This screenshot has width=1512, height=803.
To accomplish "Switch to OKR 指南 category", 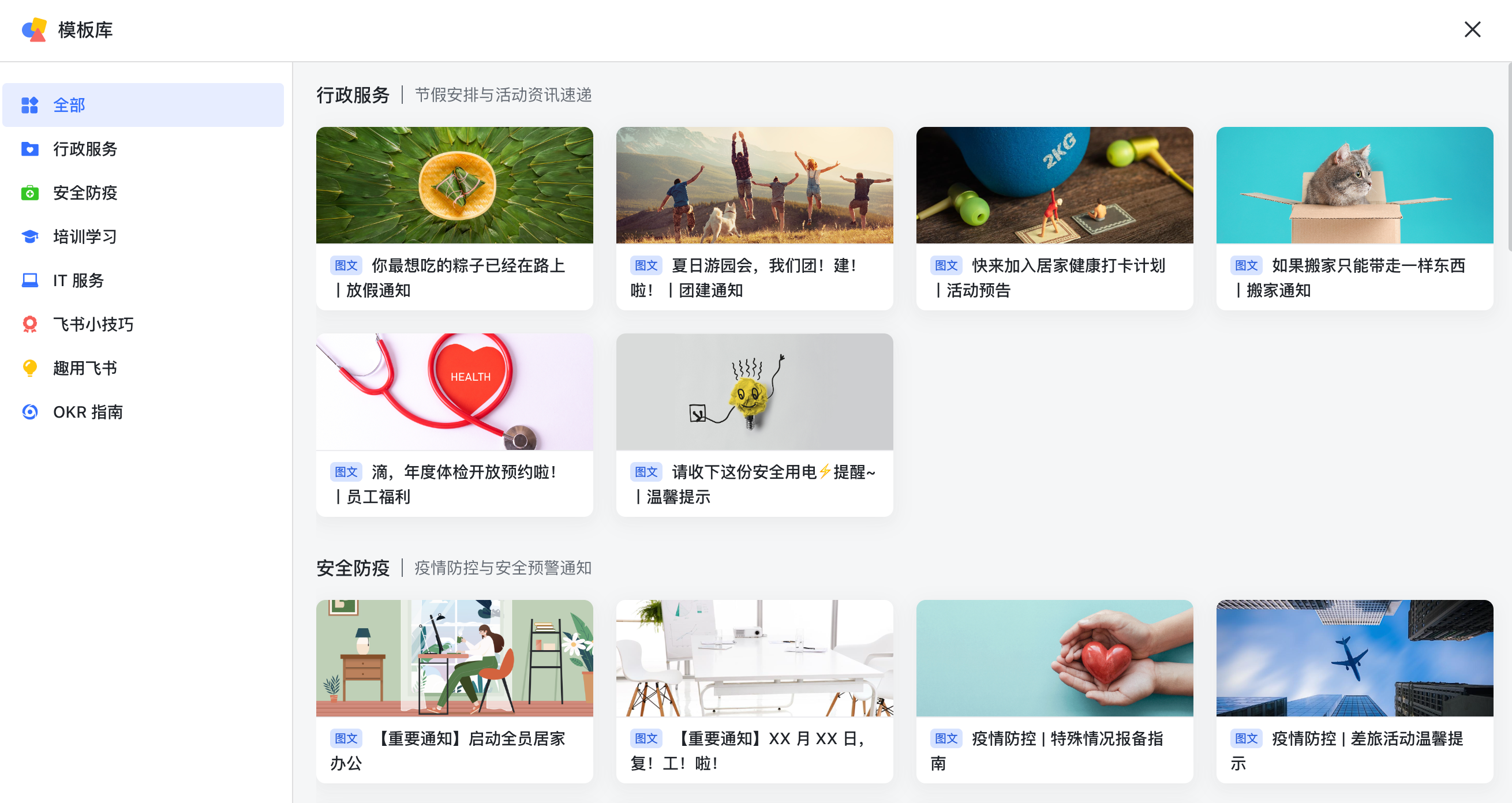I will tap(88, 412).
